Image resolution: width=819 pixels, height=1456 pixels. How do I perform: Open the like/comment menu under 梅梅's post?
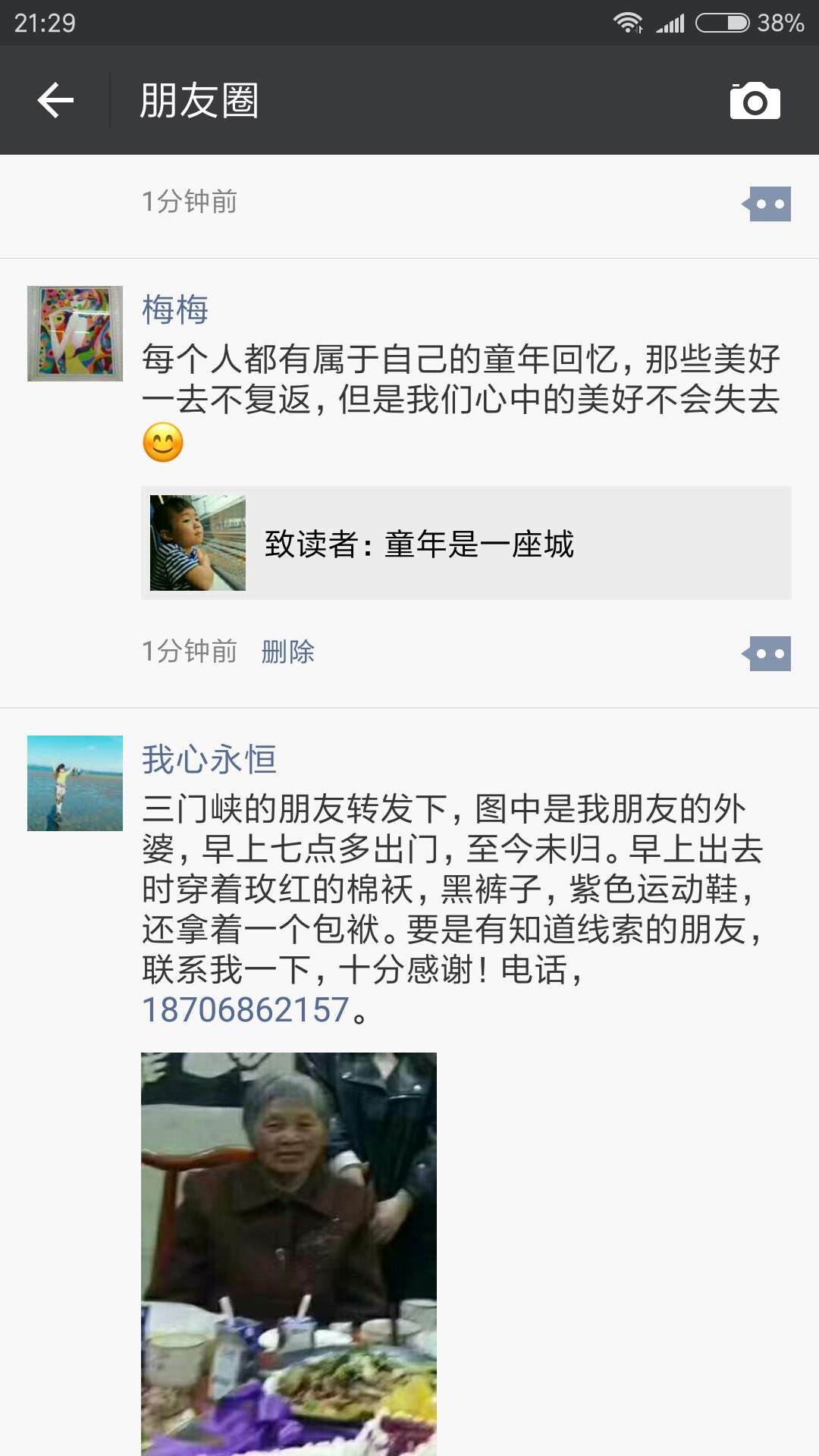point(767,654)
